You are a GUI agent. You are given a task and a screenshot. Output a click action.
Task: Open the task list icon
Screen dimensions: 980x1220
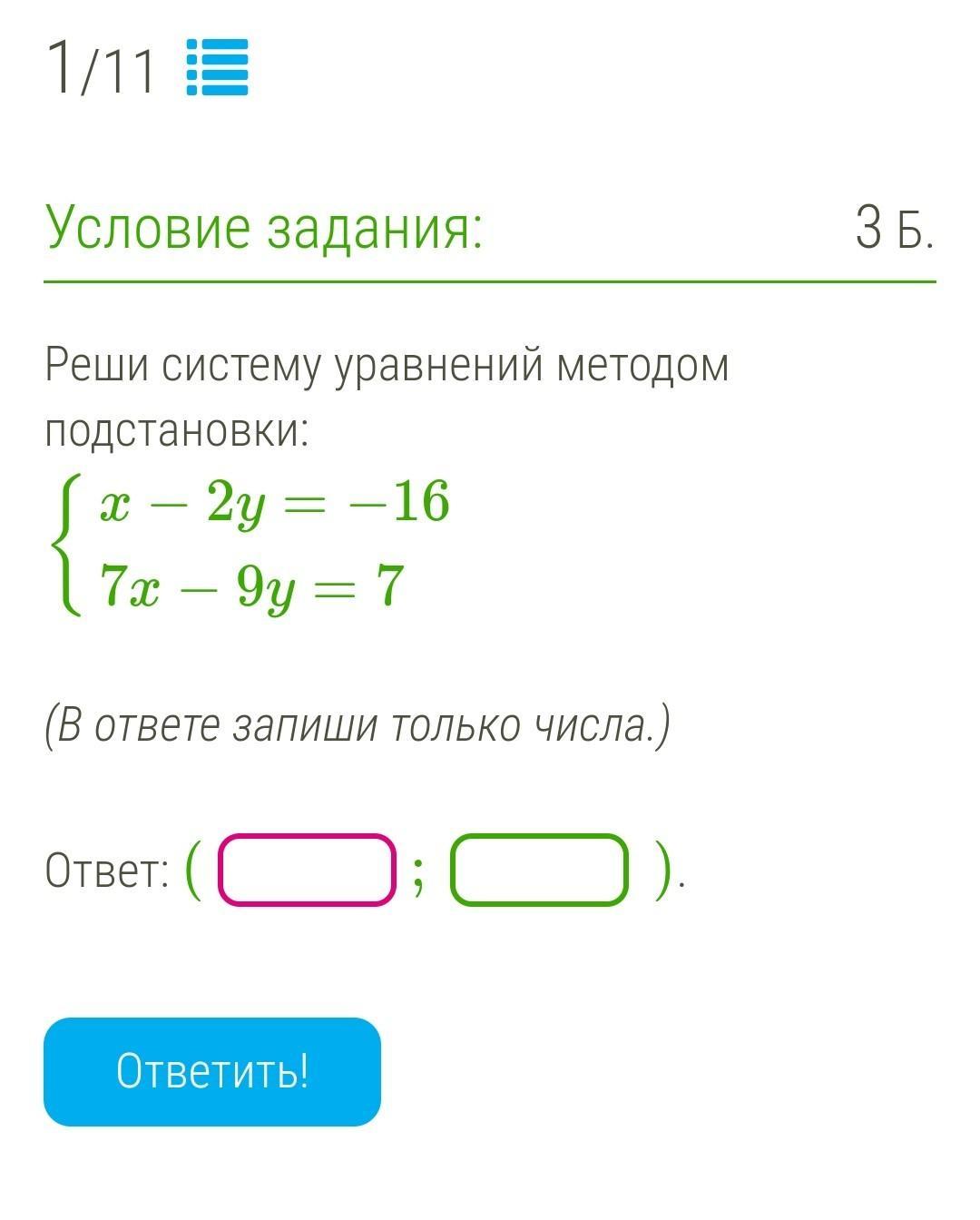click(x=217, y=67)
